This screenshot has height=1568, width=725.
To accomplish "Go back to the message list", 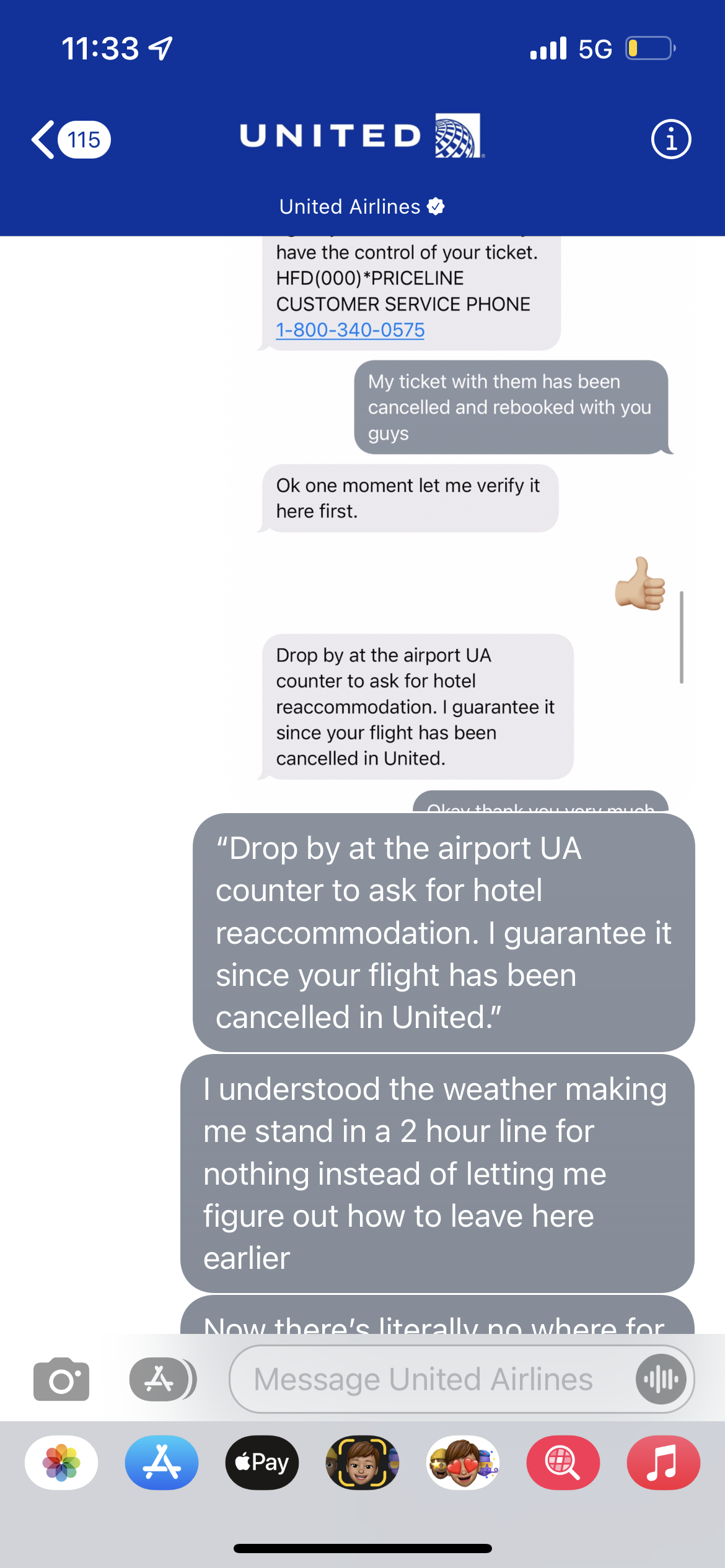I will tap(70, 139).
